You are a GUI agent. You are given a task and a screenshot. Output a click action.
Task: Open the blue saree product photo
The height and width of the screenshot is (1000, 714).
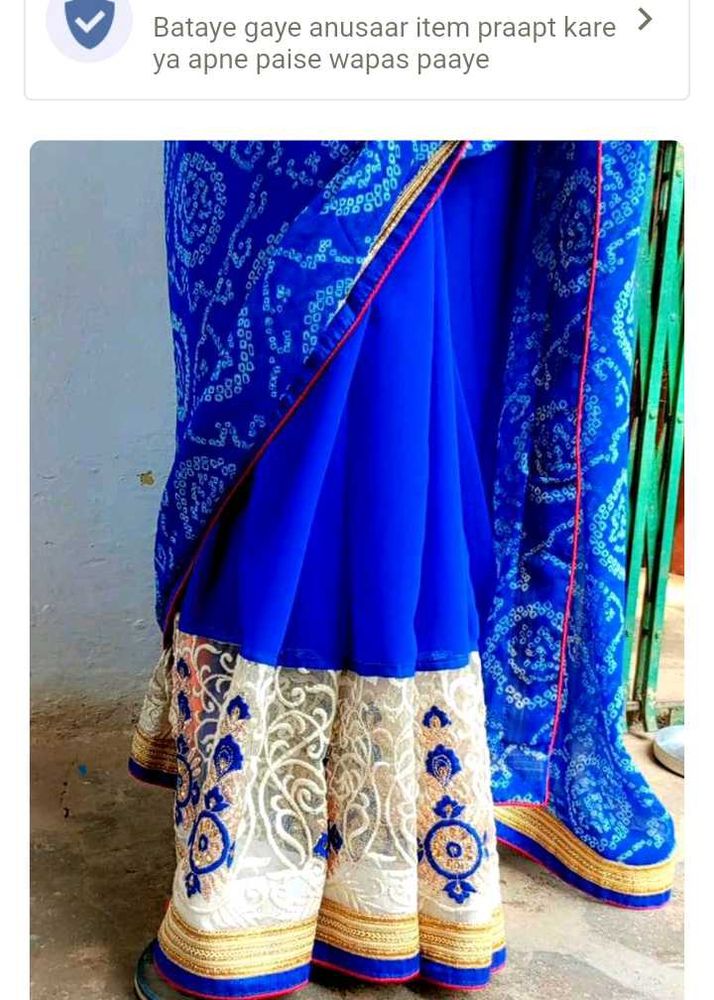point(356,570)
